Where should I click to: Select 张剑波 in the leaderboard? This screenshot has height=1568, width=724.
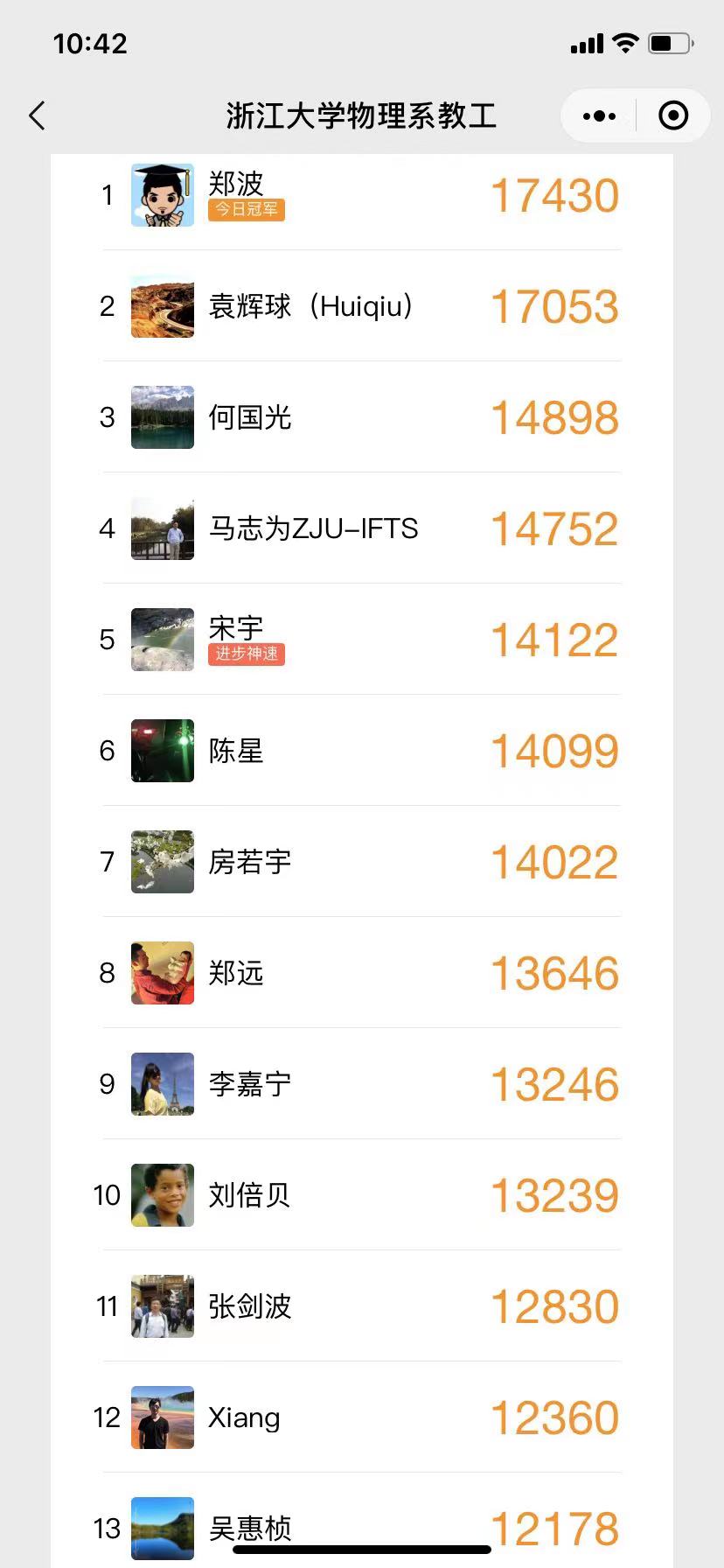(361, 1306)
